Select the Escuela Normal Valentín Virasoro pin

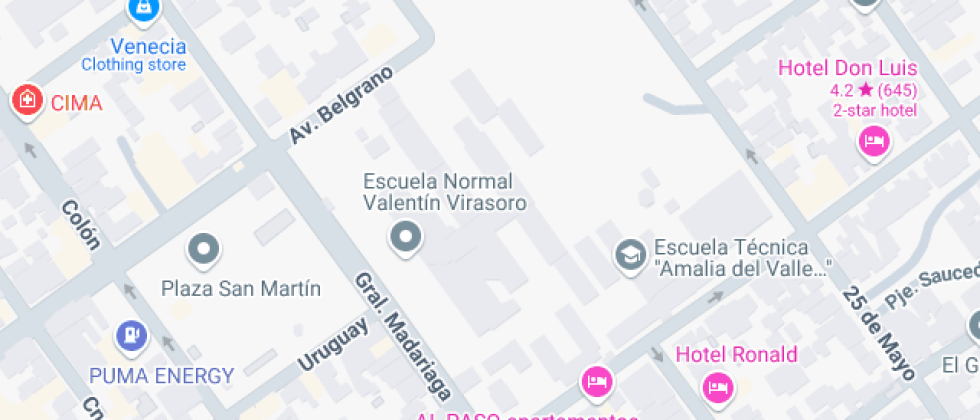point(406,239)
